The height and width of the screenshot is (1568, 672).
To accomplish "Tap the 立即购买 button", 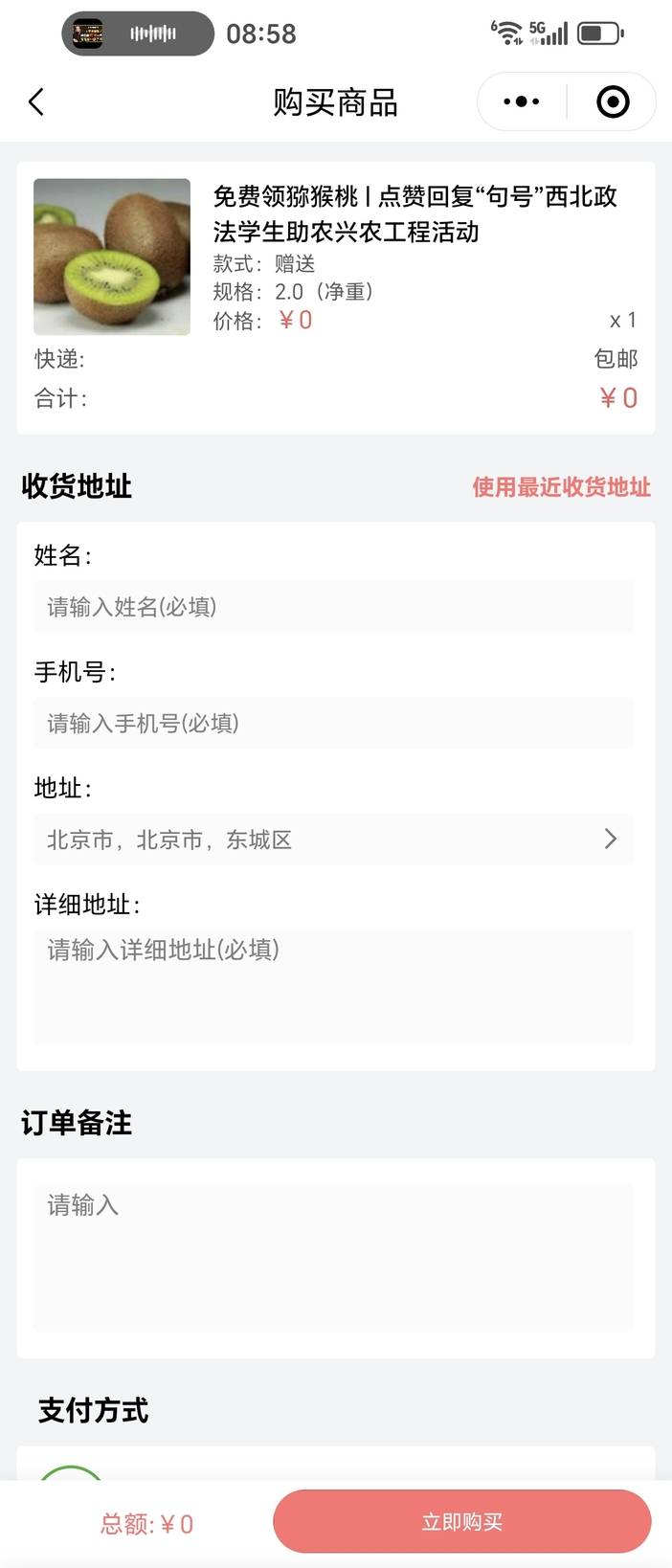I will (x=462, y=1521).
